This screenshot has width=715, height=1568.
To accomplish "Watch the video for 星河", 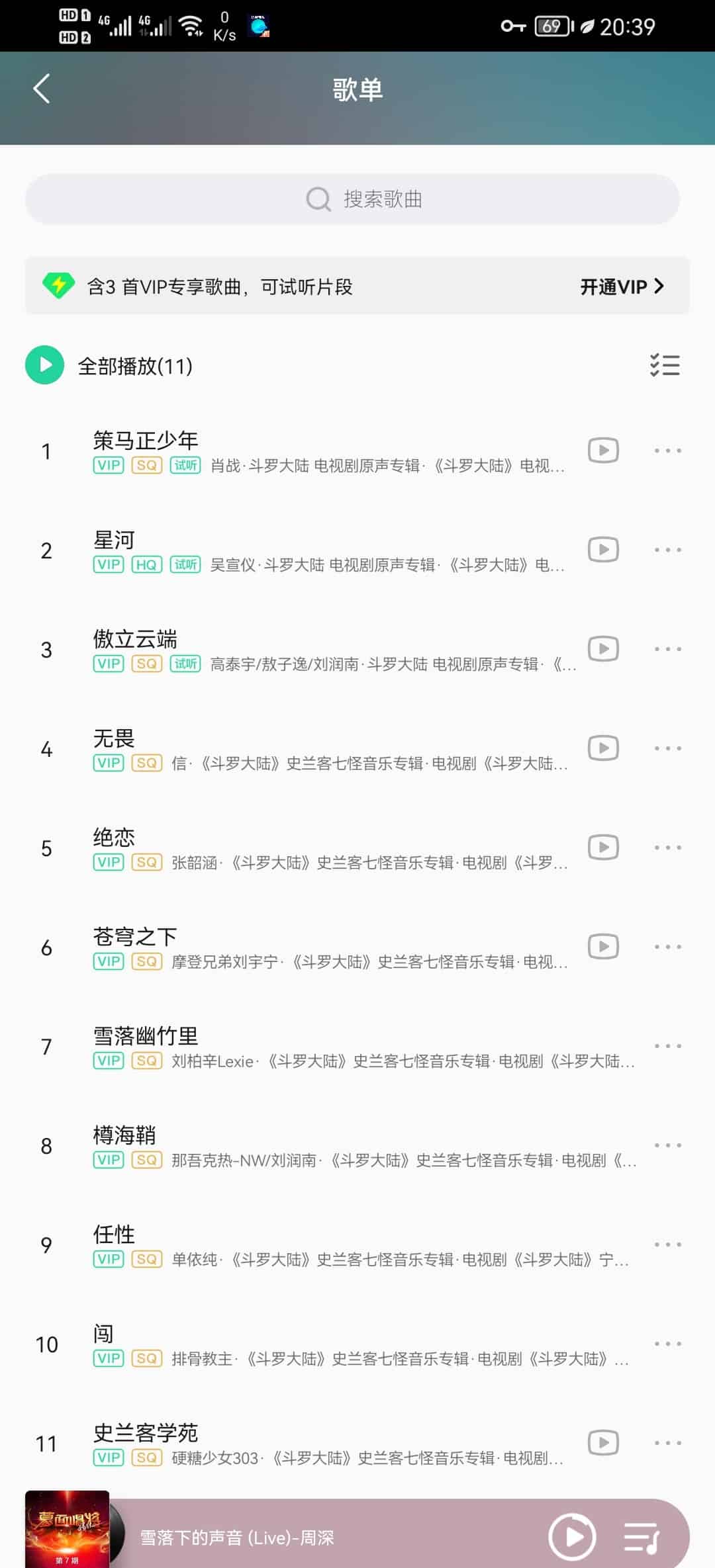I will tap(603, 550).
